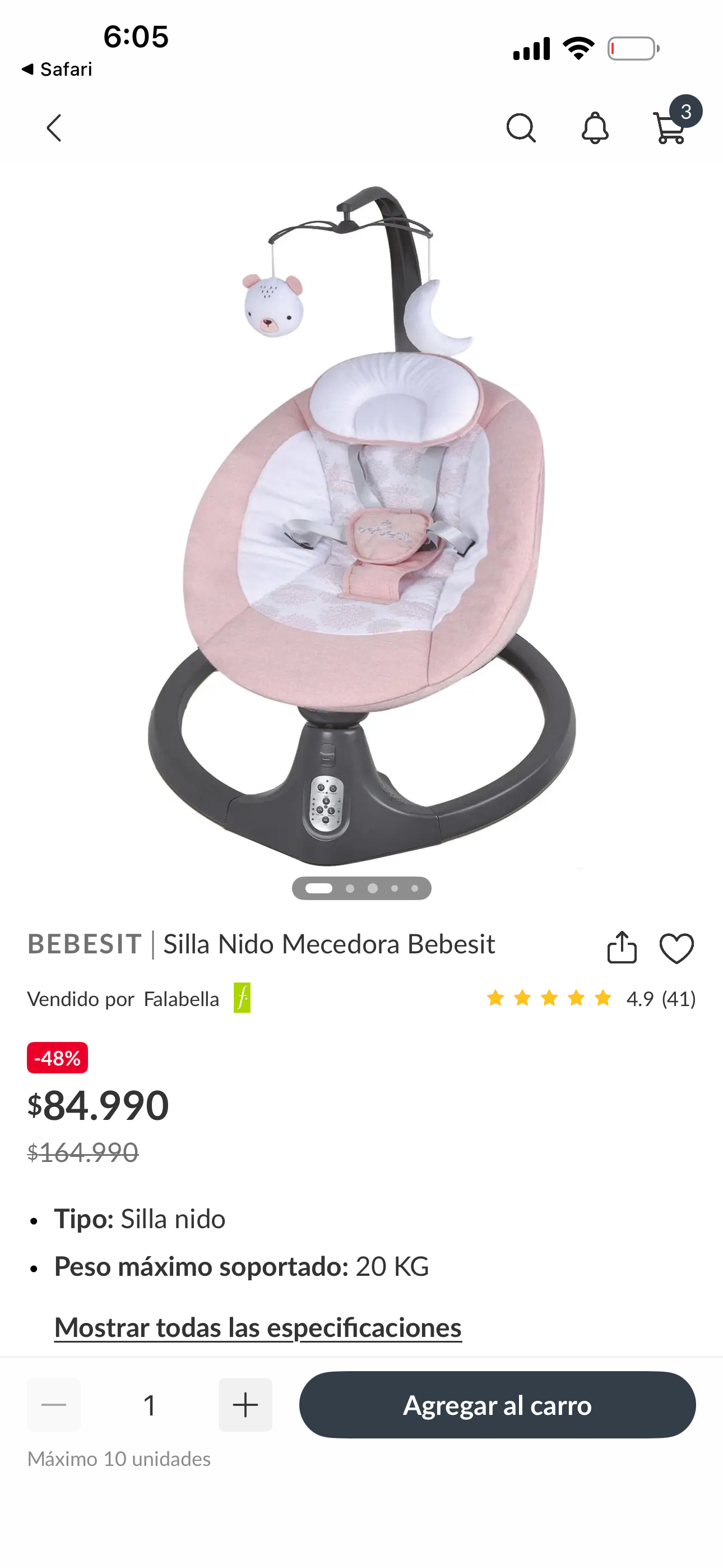Add product to favorites with heart icon
The image size is (723, 1568).
pyautogui.click(x=676, y=948)
